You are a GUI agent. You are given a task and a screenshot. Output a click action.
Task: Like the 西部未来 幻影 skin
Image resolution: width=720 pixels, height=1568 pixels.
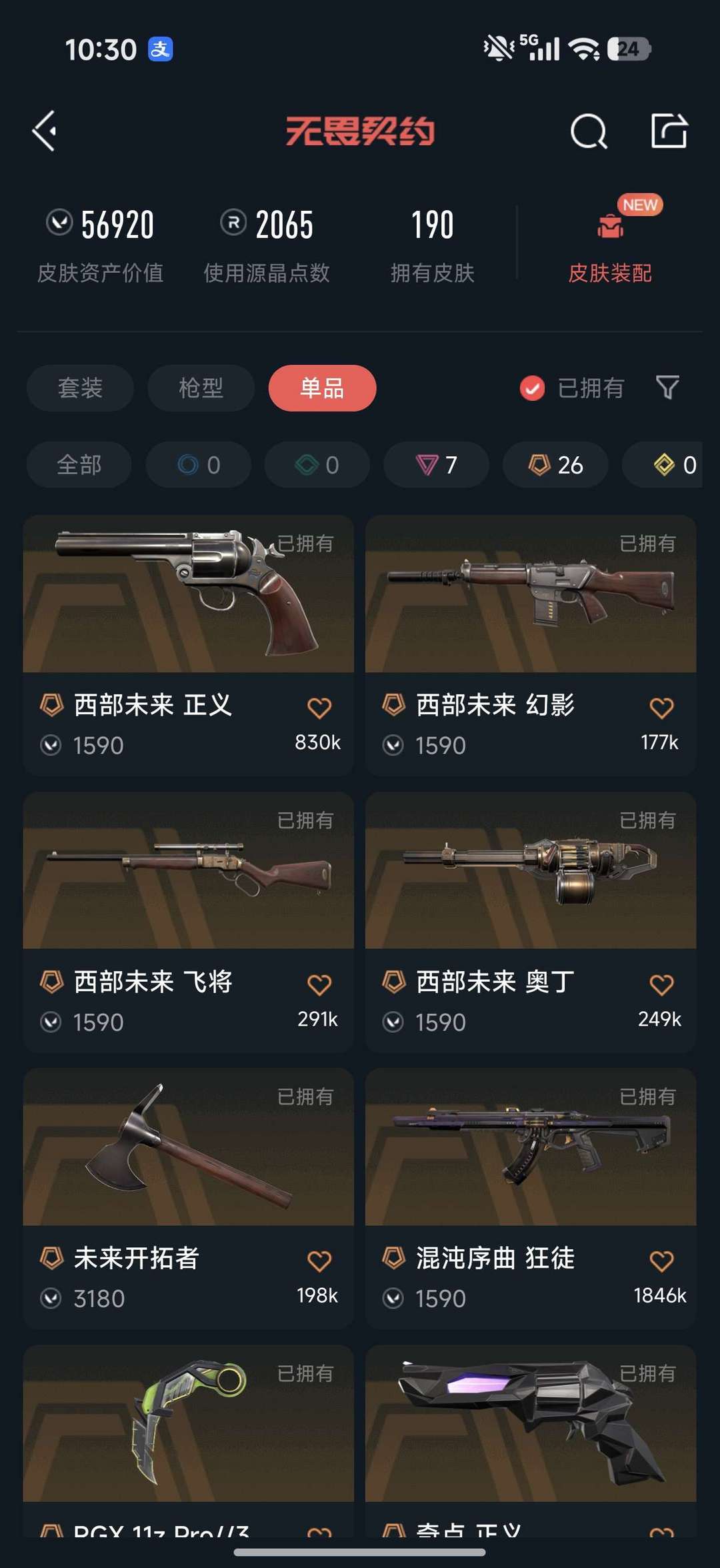(661, 708)
